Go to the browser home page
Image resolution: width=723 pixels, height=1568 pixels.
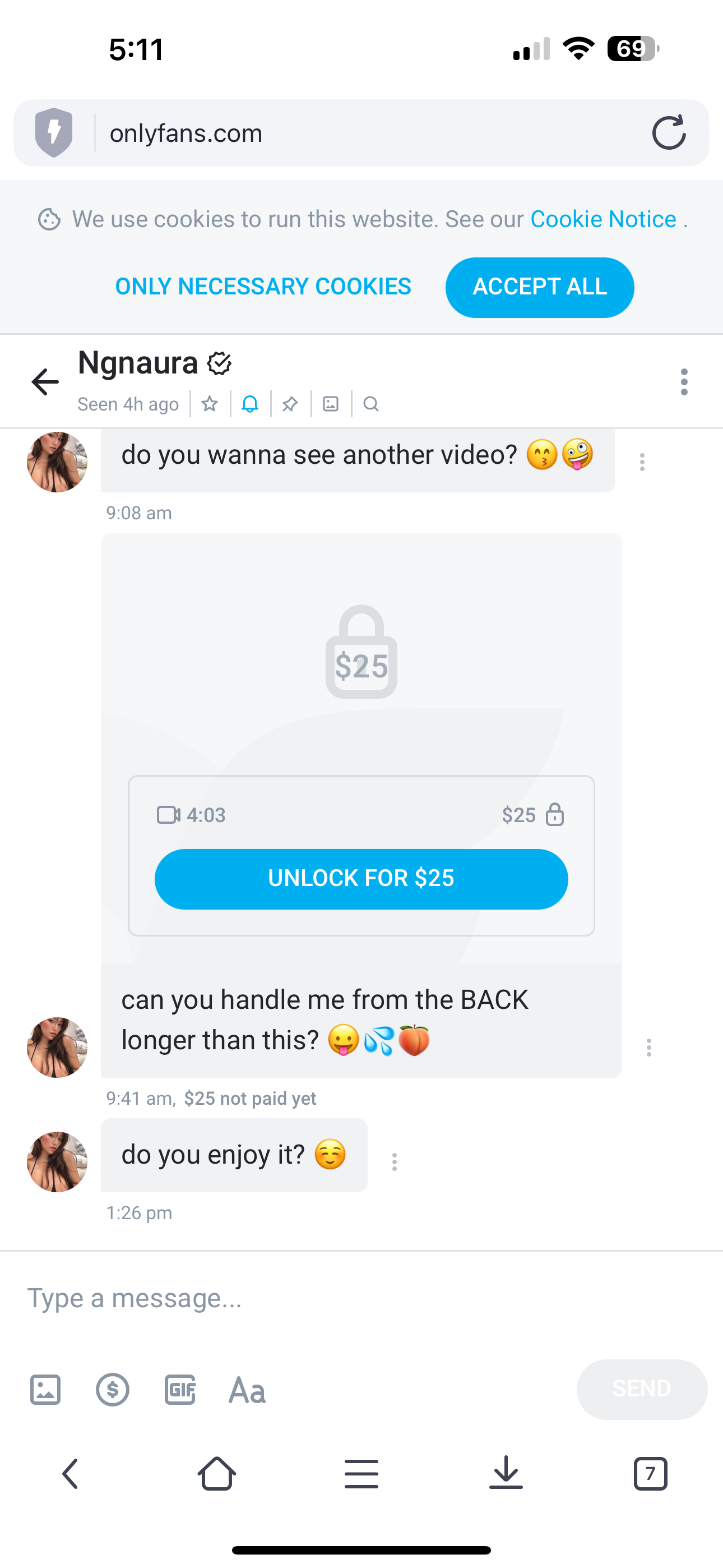[x=217, y=1474]
